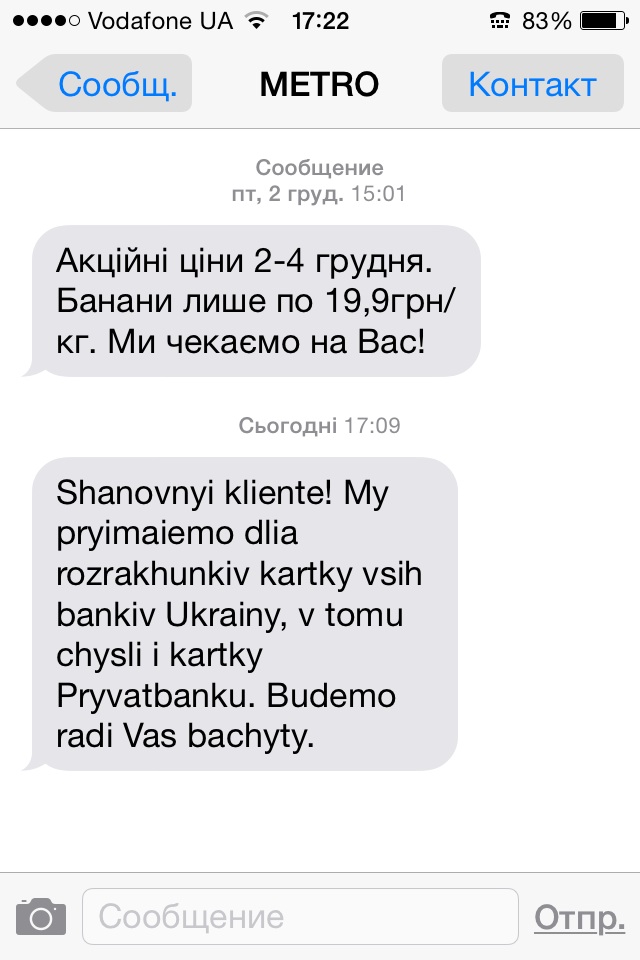Focus the Сообщение text field
The width and height of the screenshot is (640, 960).
tap(300, 916)
